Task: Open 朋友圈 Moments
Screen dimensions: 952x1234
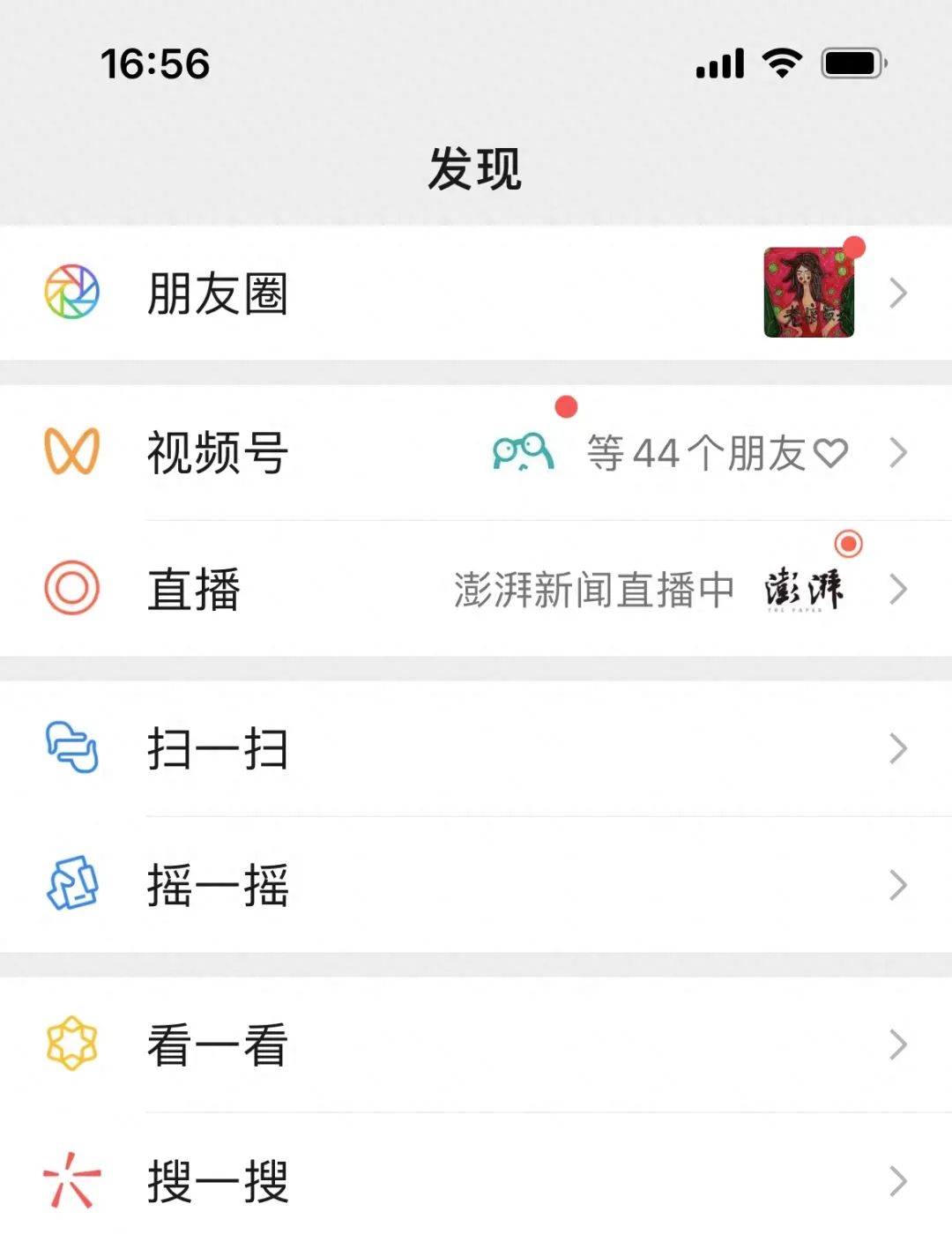Action: 217,294
